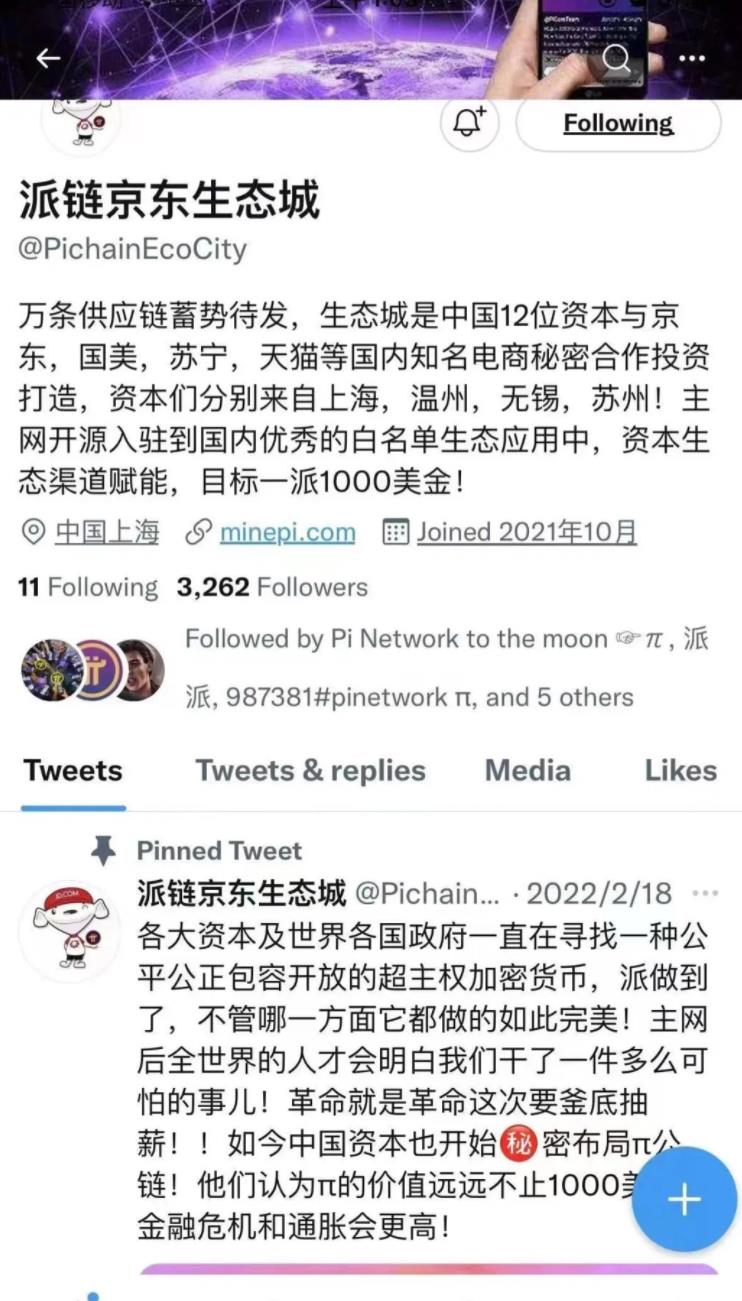
Task: Switch to the Likes tab
Action: 680,770
